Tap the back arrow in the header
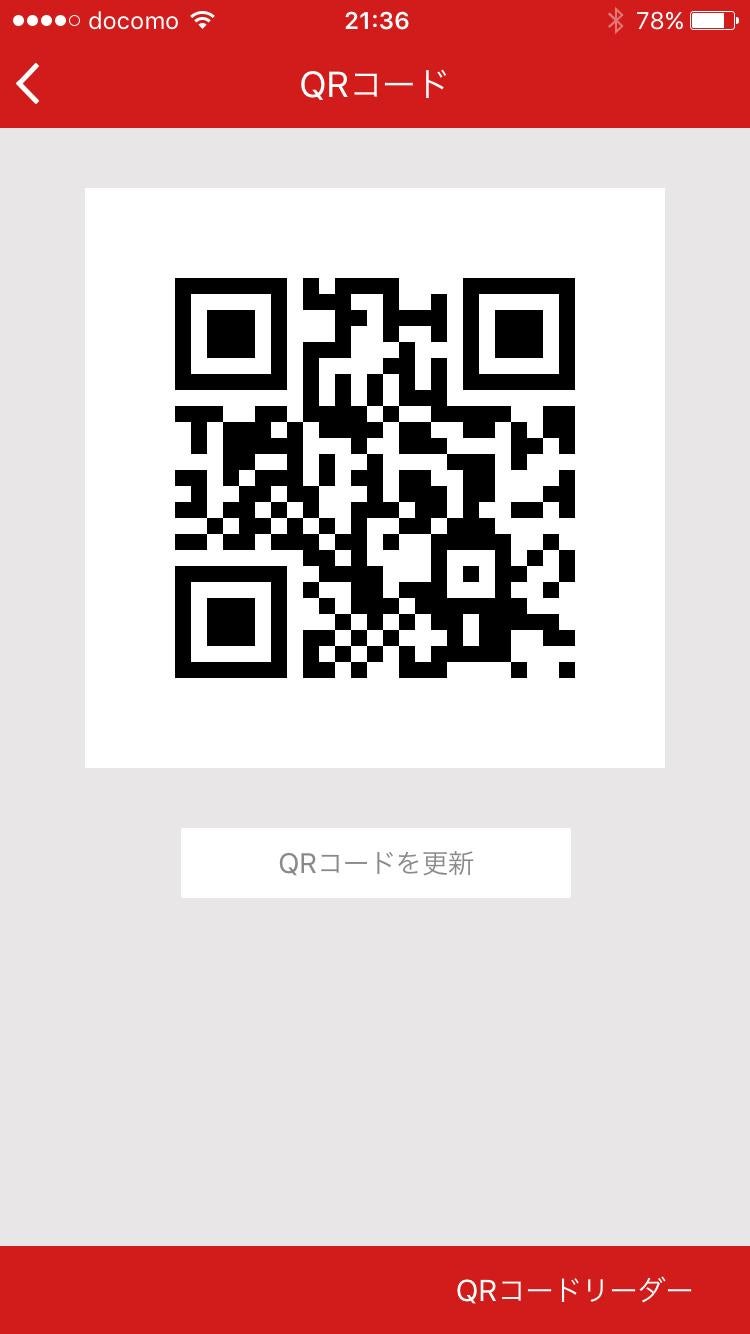 pos(27,84)
